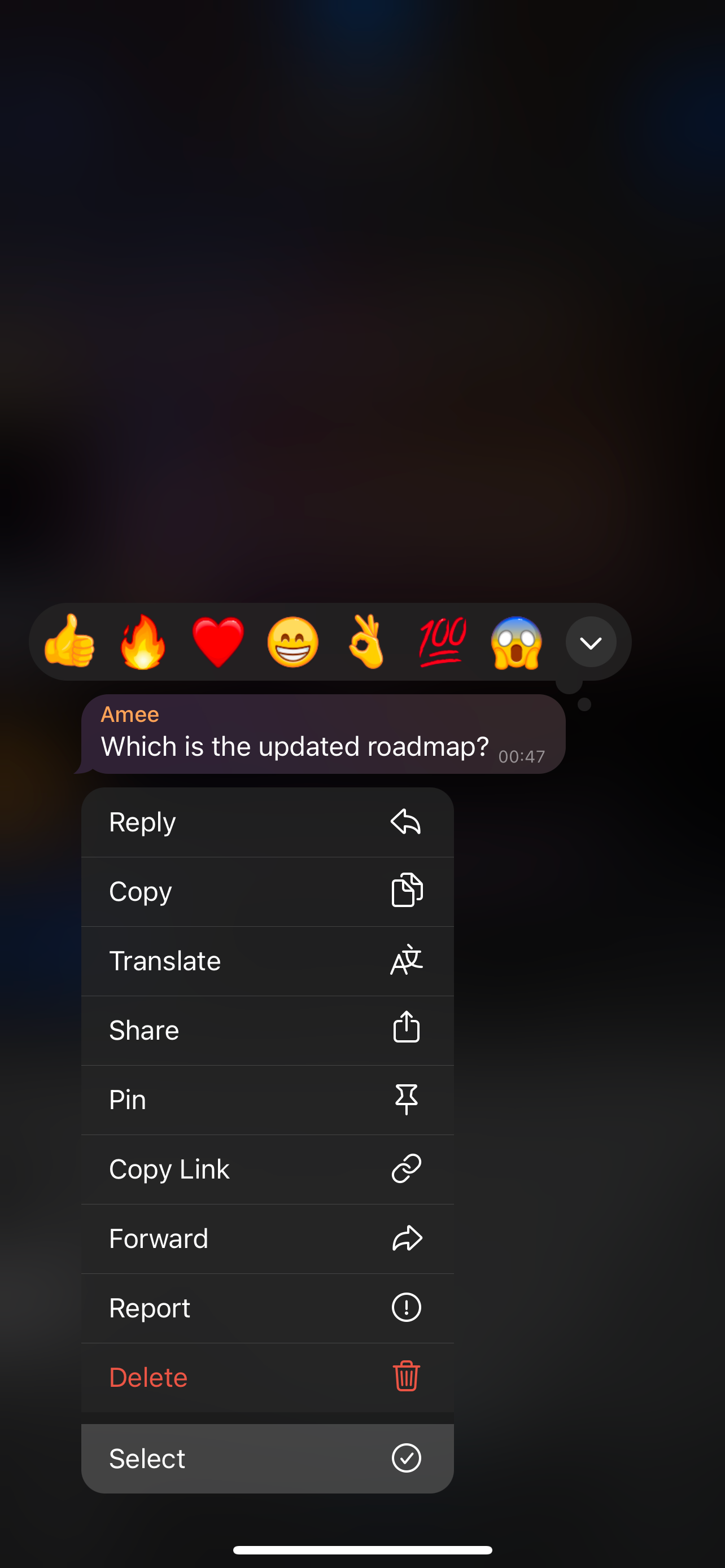React with the red heart emoji

tap(218, 642)
